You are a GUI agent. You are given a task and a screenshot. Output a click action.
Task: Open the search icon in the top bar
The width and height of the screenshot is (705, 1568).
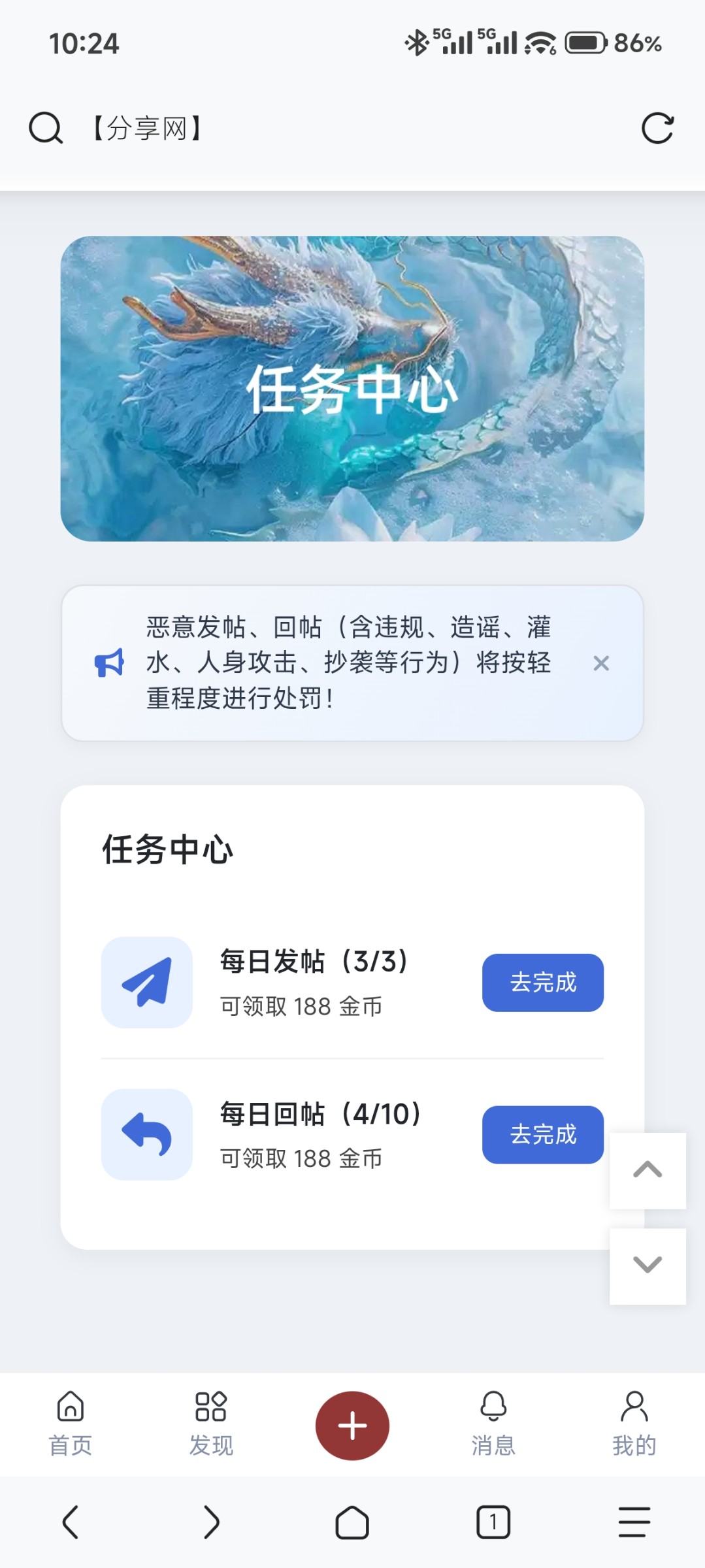click(44, 129)
